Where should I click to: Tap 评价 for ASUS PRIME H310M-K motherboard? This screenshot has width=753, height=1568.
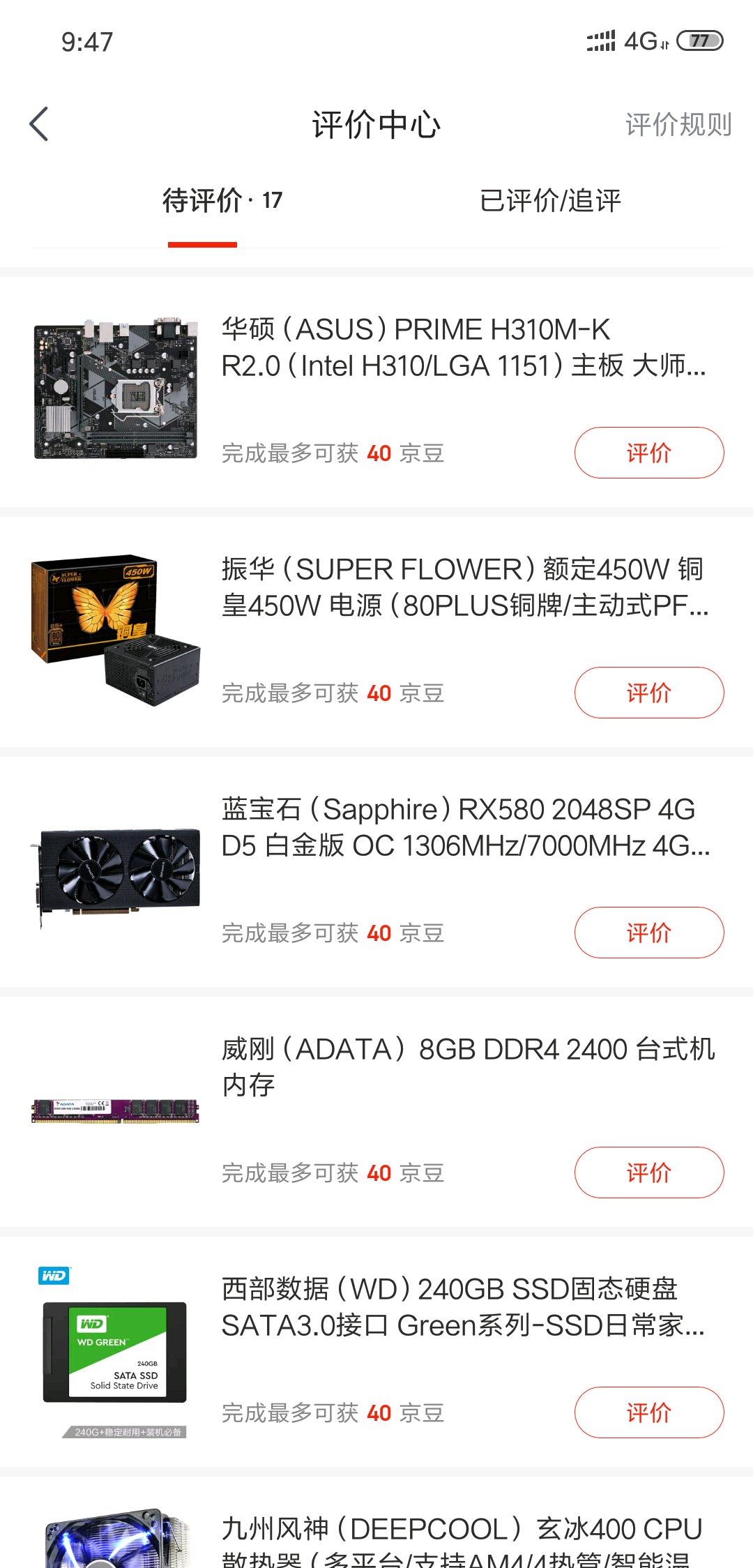(x=648, y=453)
